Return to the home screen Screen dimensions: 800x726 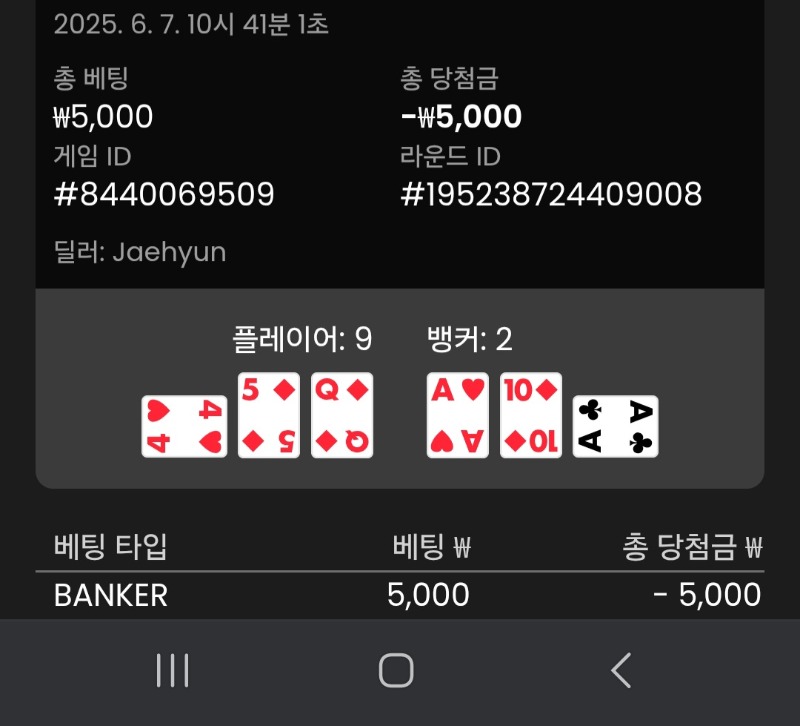pos(397,670)
